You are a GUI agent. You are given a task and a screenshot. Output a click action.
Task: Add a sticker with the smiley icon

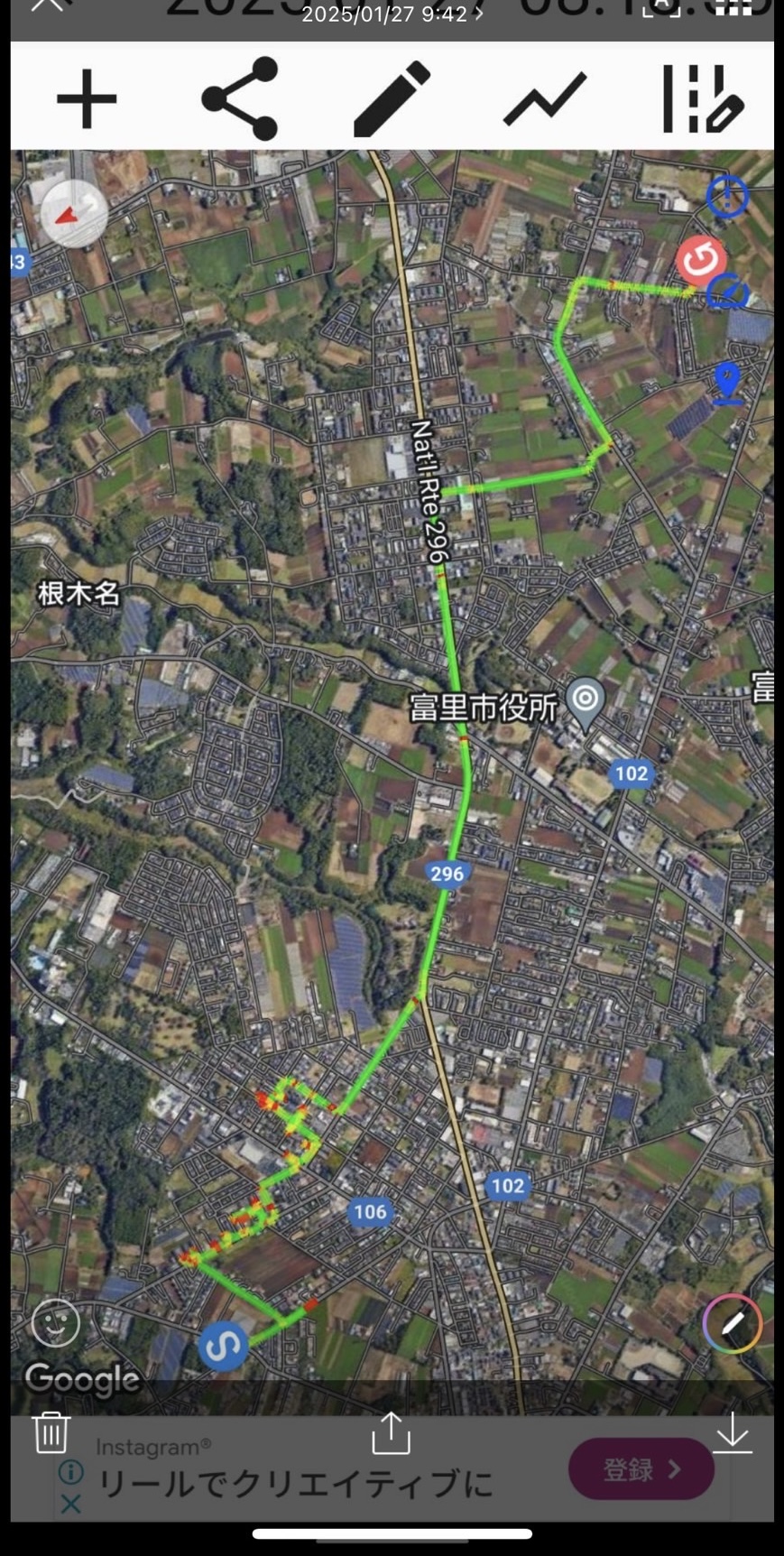point(56,1323)
